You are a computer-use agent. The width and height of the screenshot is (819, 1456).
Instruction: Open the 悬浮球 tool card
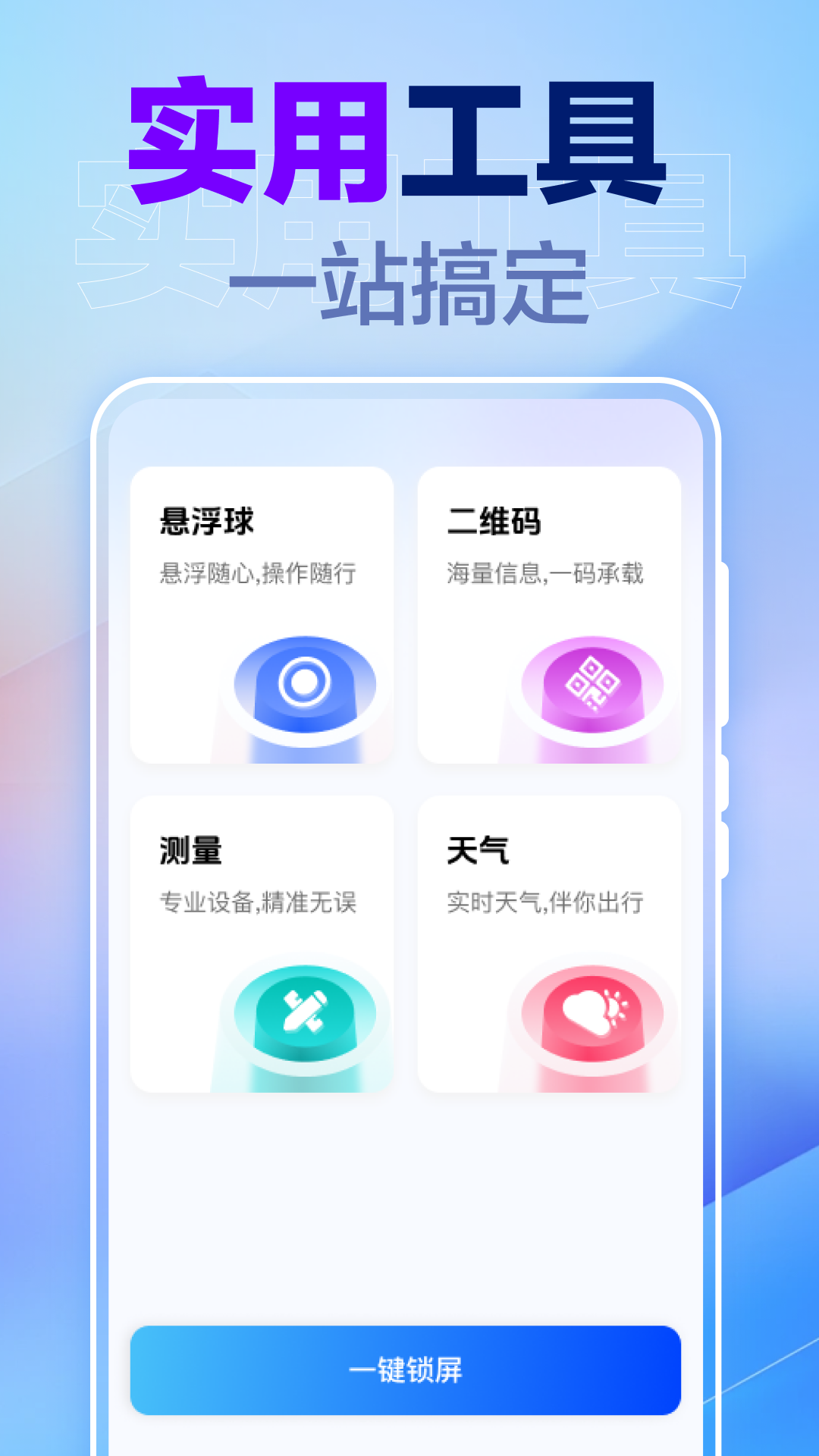pyautogui.click(x=262, y=614)
